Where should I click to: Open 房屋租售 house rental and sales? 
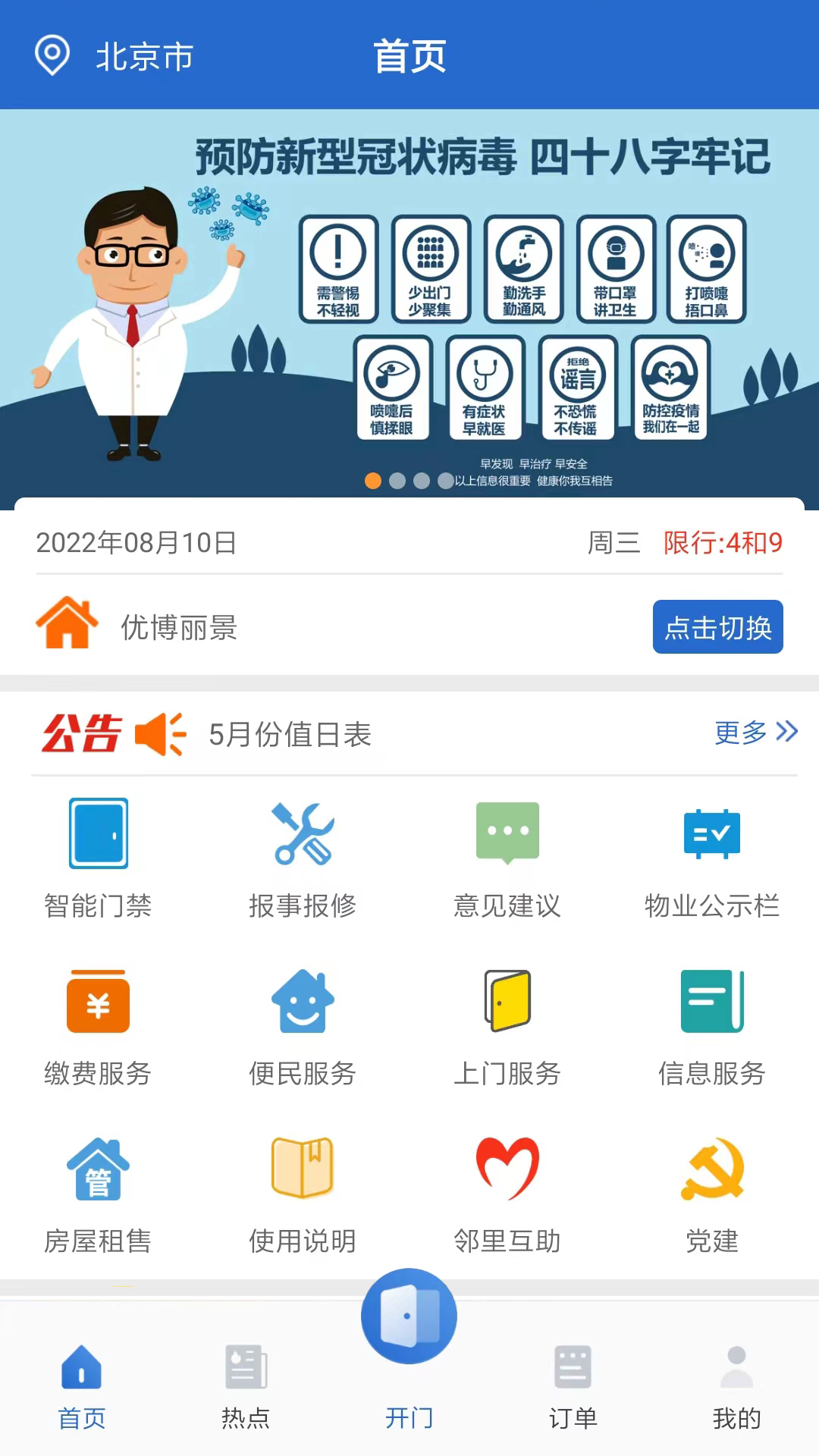(98, 1191)
